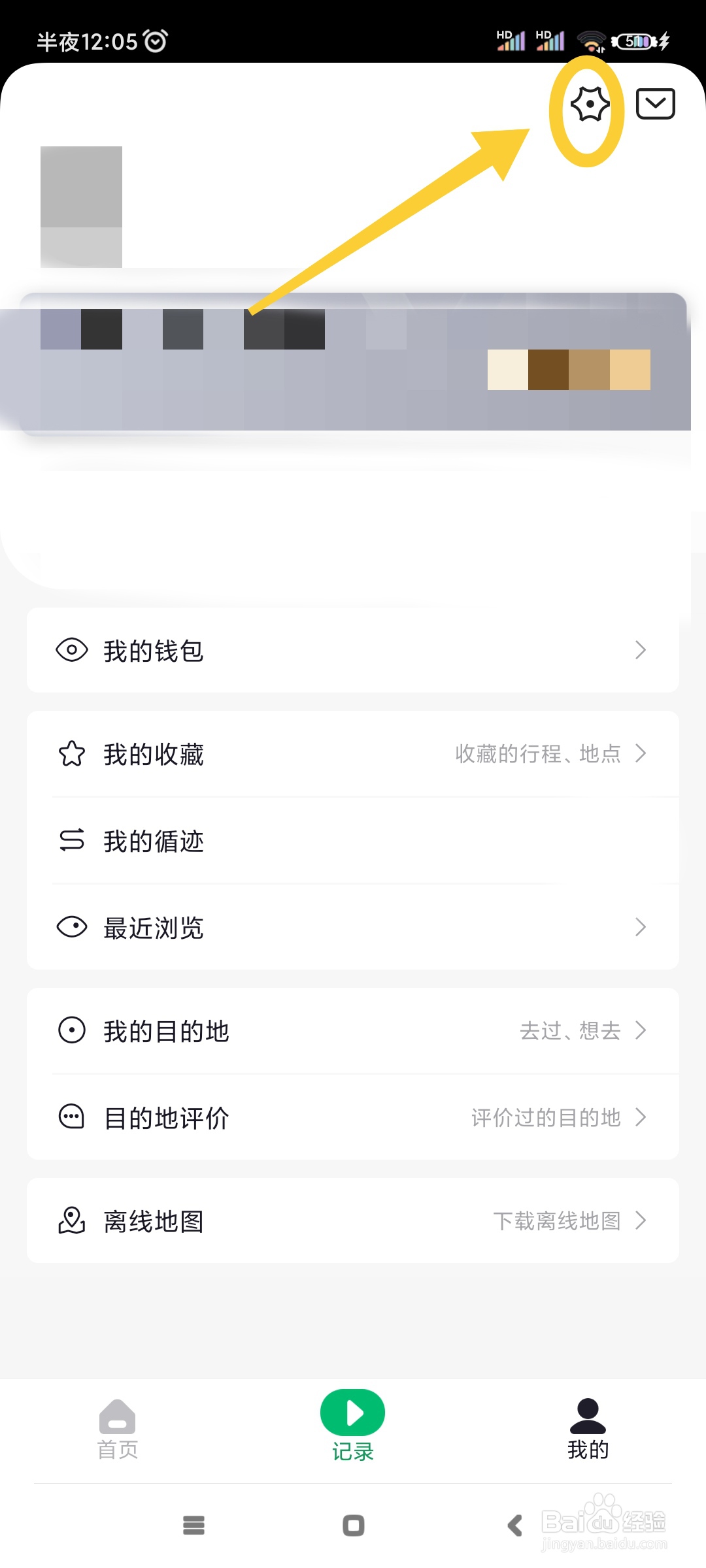
Task: Select the 我的 tab
Action: click(588, 1429)
